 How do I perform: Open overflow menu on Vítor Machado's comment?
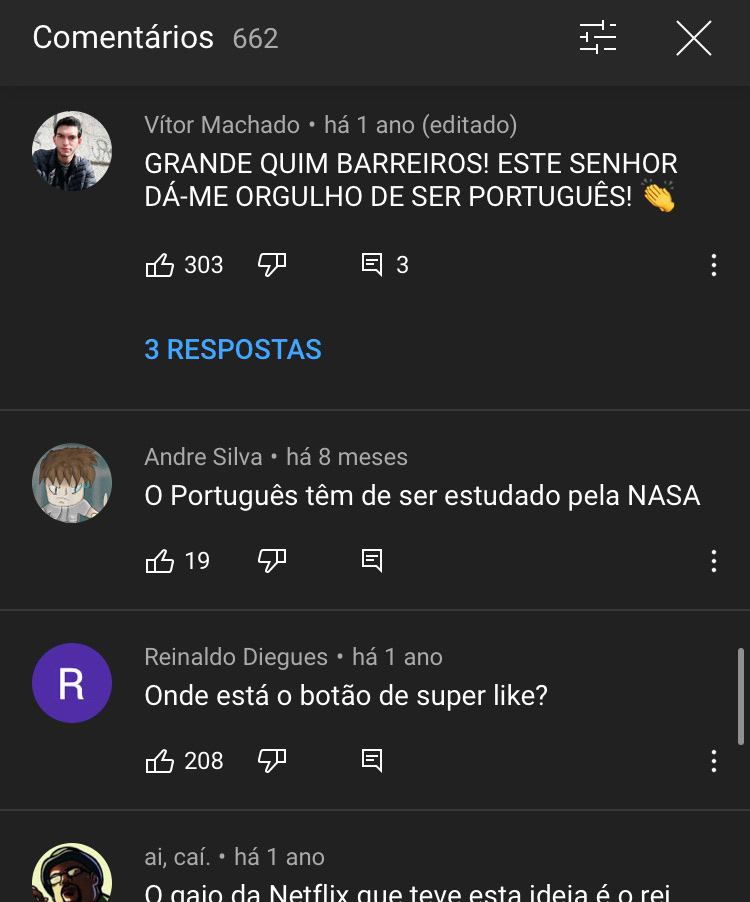click(713, 265)
